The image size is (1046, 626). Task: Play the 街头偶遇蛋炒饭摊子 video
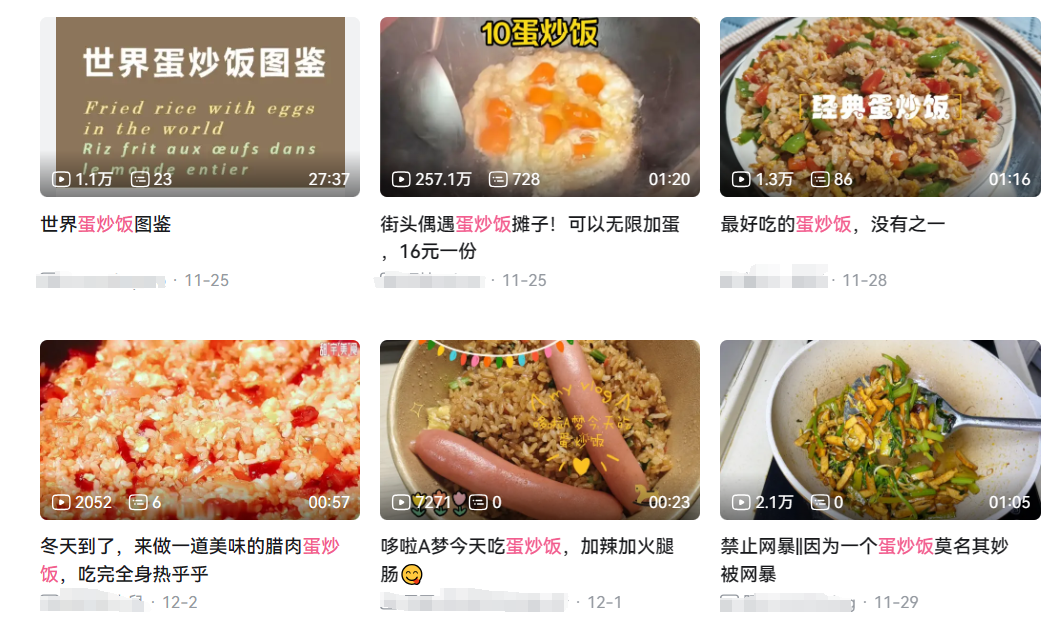(540, 106)
